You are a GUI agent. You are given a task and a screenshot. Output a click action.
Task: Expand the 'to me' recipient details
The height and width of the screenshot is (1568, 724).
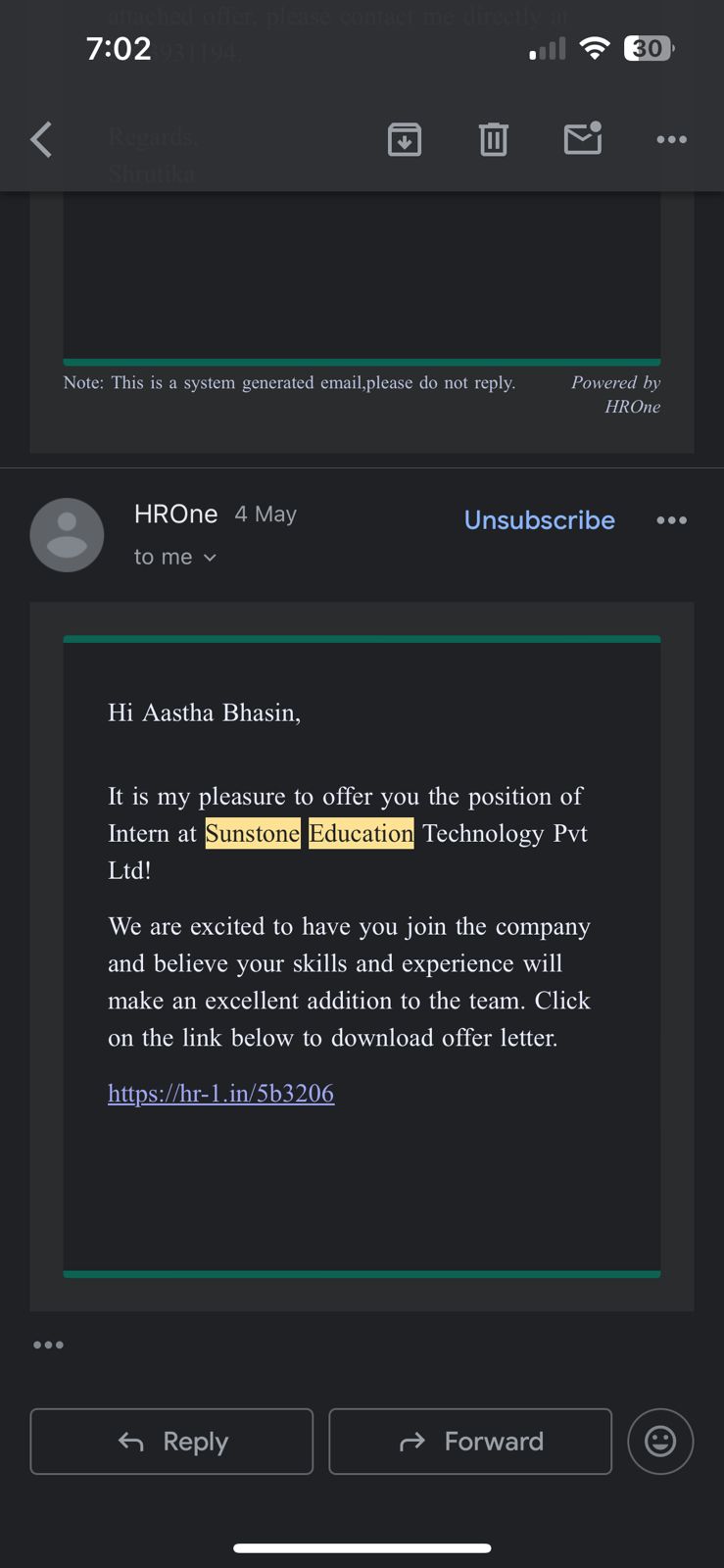175,557
